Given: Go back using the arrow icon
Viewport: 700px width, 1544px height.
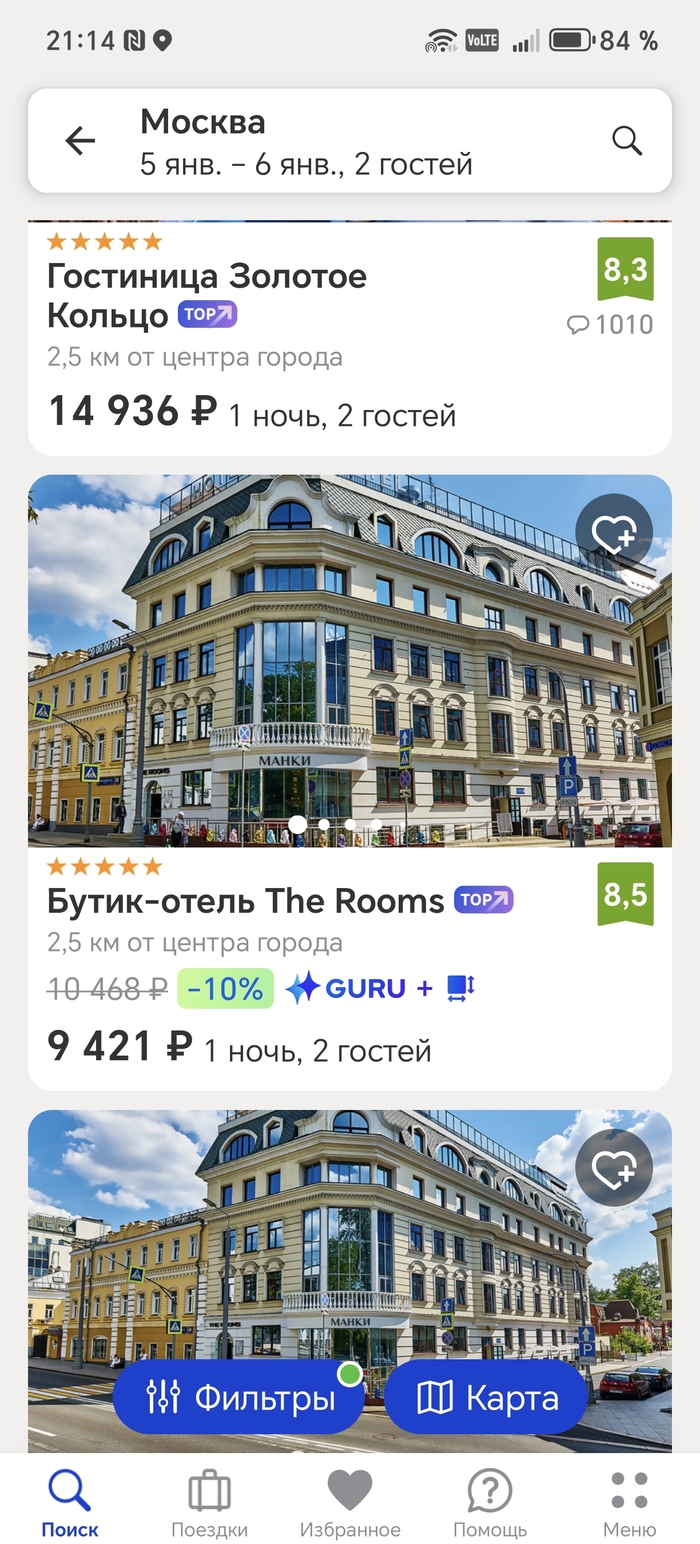Looking at the screenshot, I should pyautogui.click(x=80, y=141).
